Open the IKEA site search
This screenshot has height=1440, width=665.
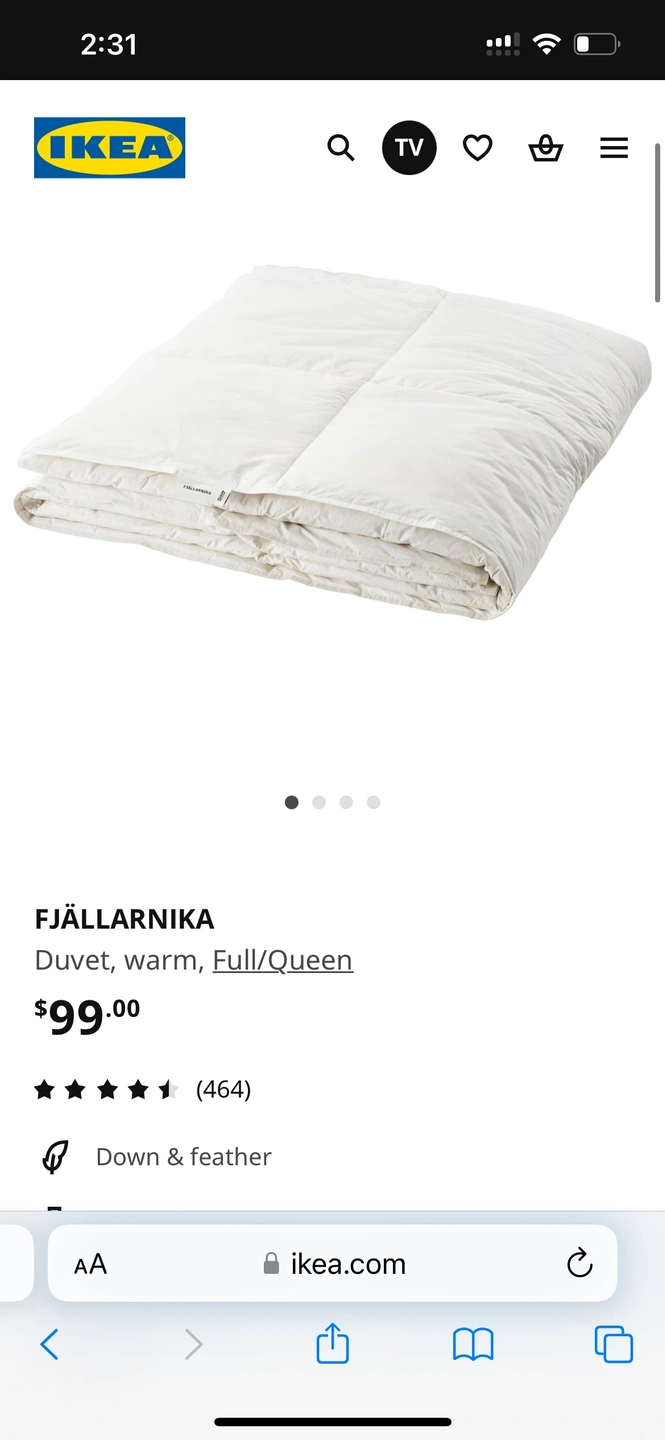341,148
